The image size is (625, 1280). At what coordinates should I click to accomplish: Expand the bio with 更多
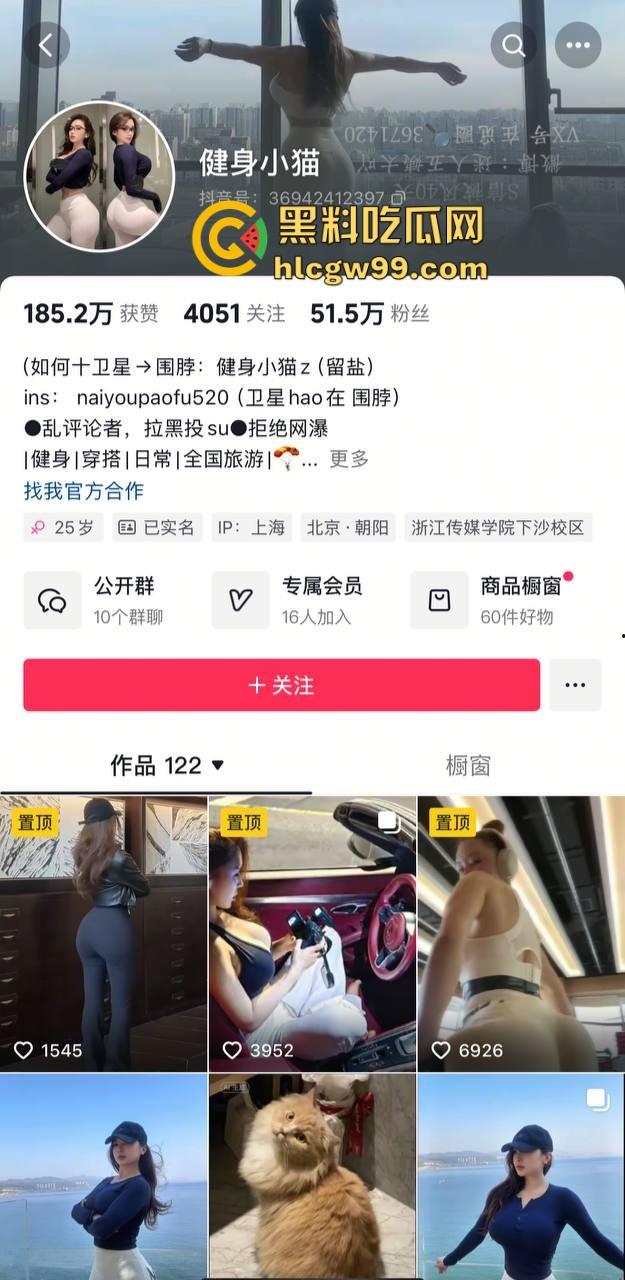point(349,459)
